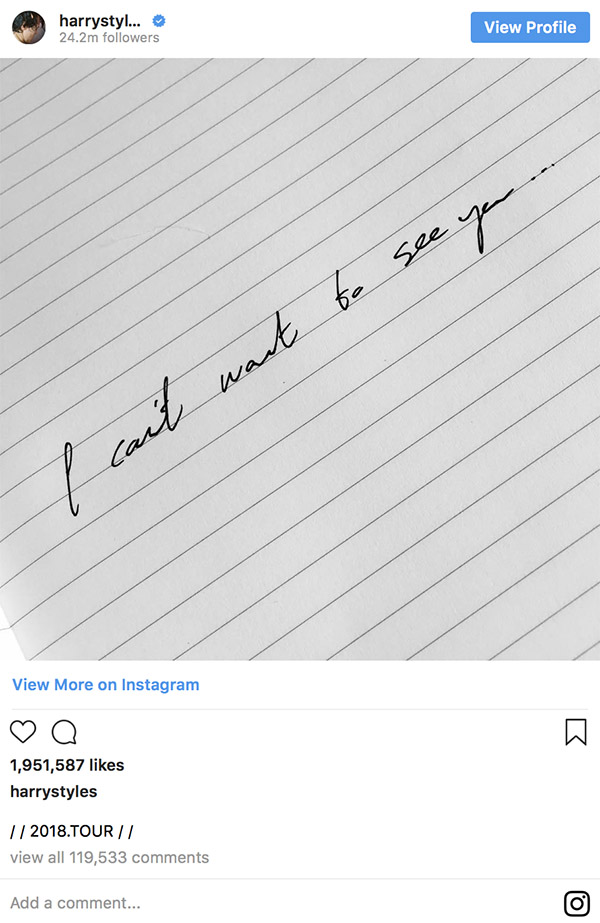Like this post with the heart icon
Viewport: 600px width, 923px height.
[23, 733]
